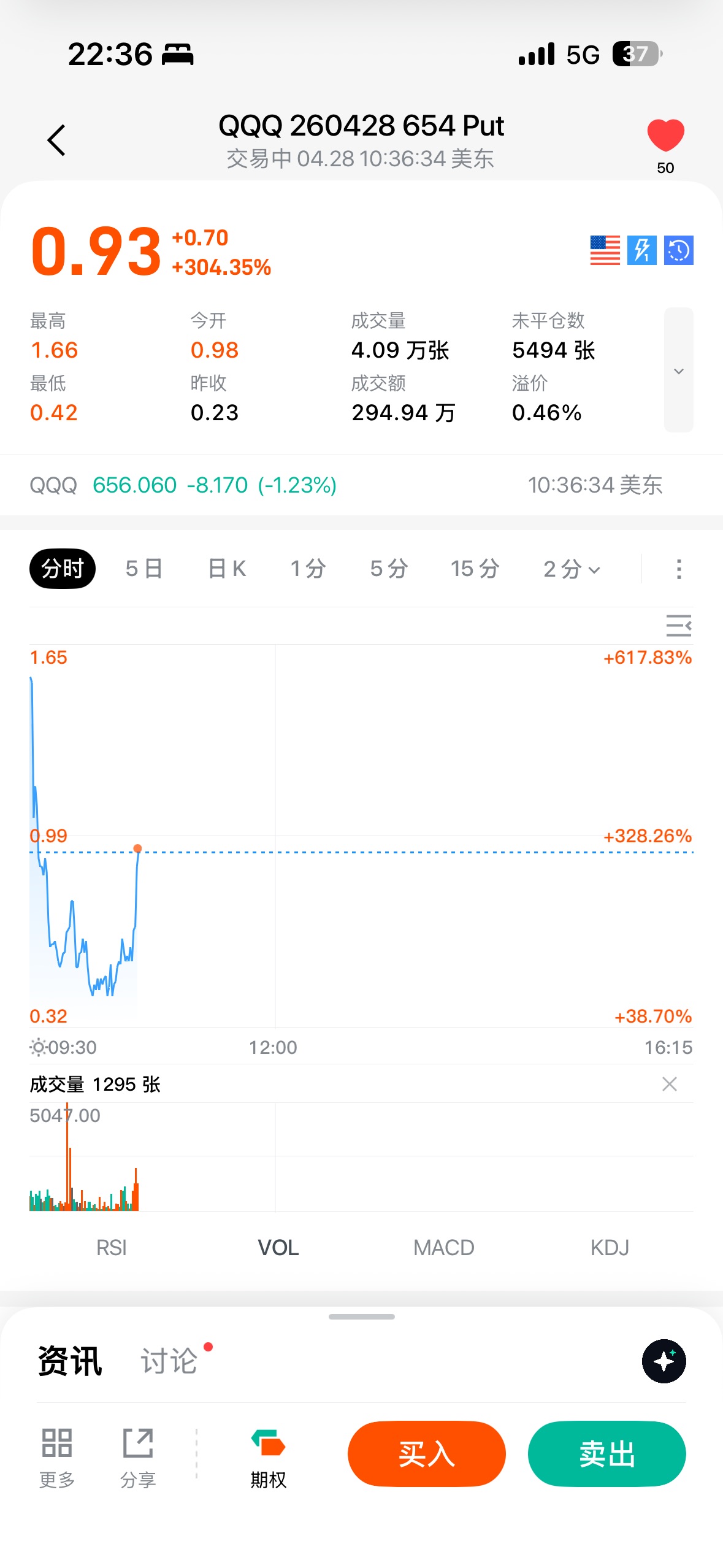Open the 讨论 discussion tab
723x1568 pixels.
point(169,1361)
